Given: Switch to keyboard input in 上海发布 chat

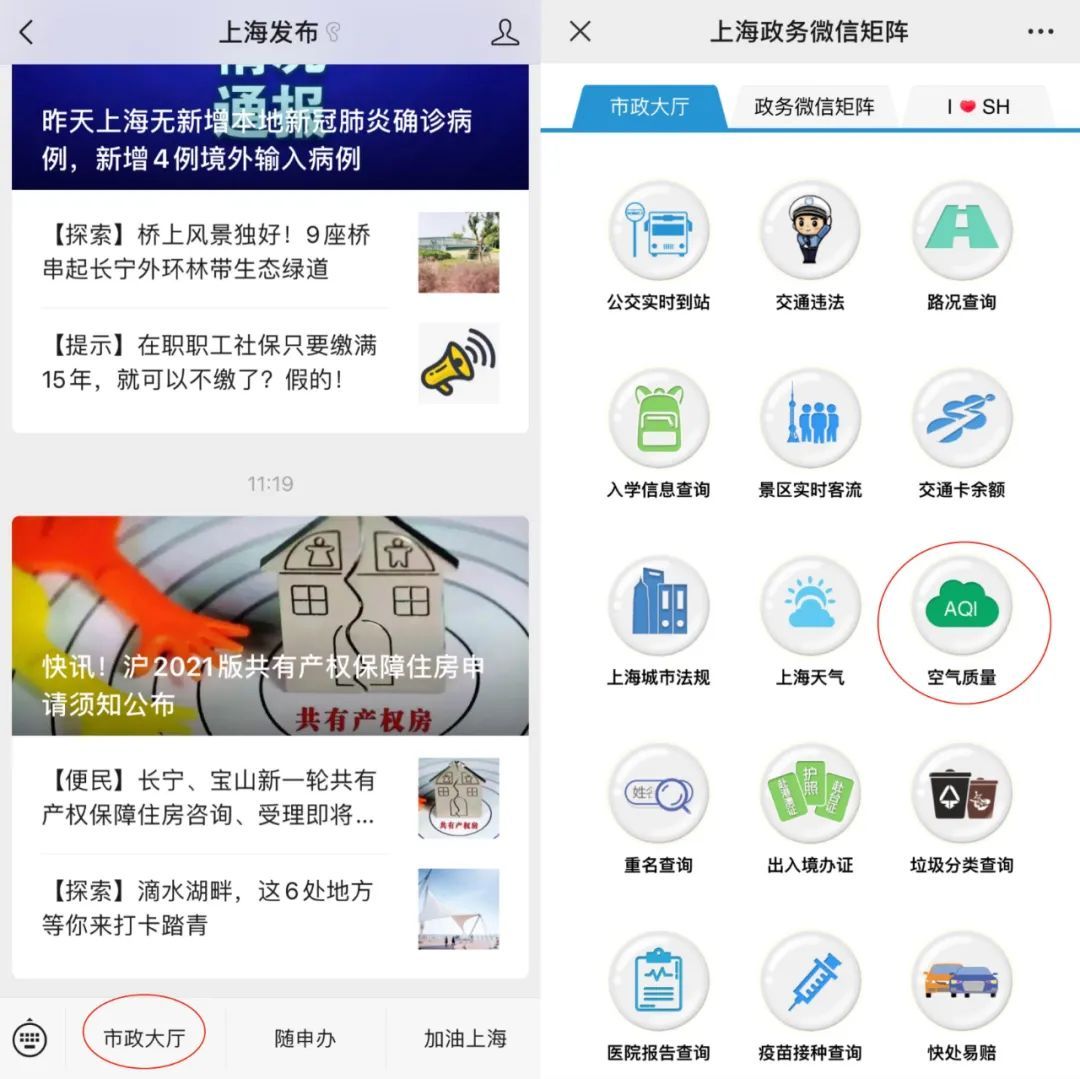Looking at the screenshot, I should pyautogui.click(x=30, y=1038).
